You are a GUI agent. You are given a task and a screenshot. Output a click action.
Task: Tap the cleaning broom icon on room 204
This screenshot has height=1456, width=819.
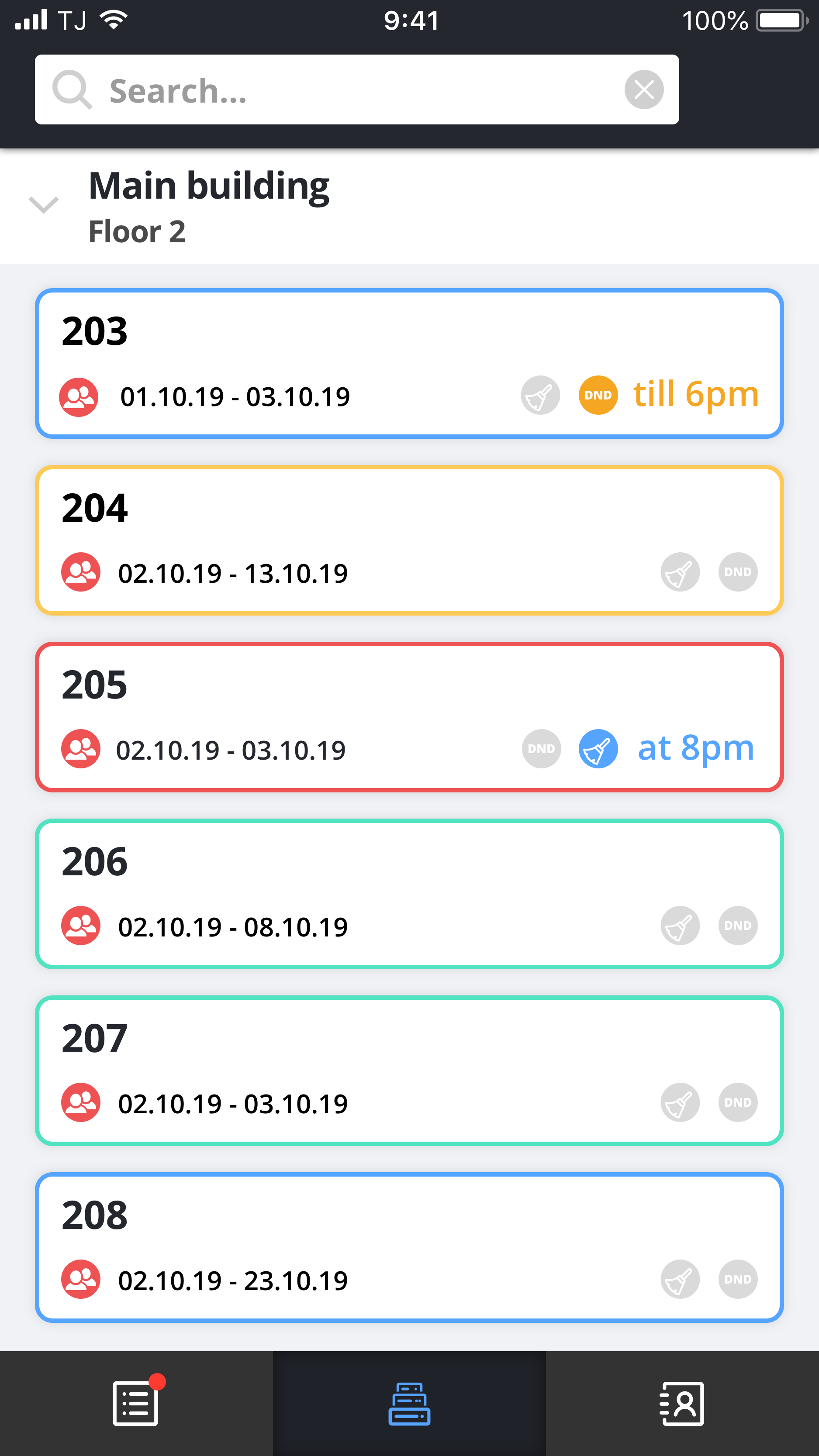point(680,572)
